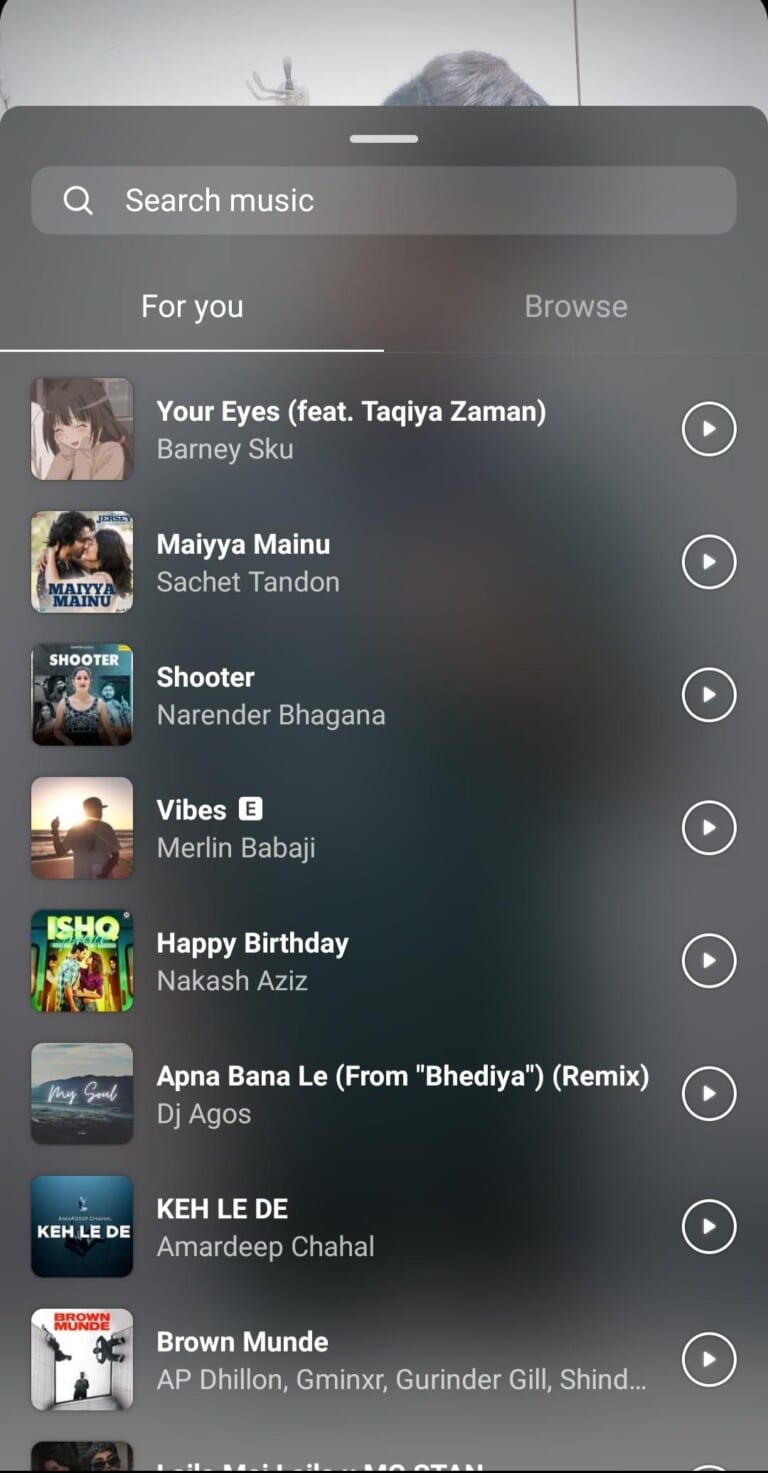Preview Your Eyes by Barney Sku

click(708, 429)
